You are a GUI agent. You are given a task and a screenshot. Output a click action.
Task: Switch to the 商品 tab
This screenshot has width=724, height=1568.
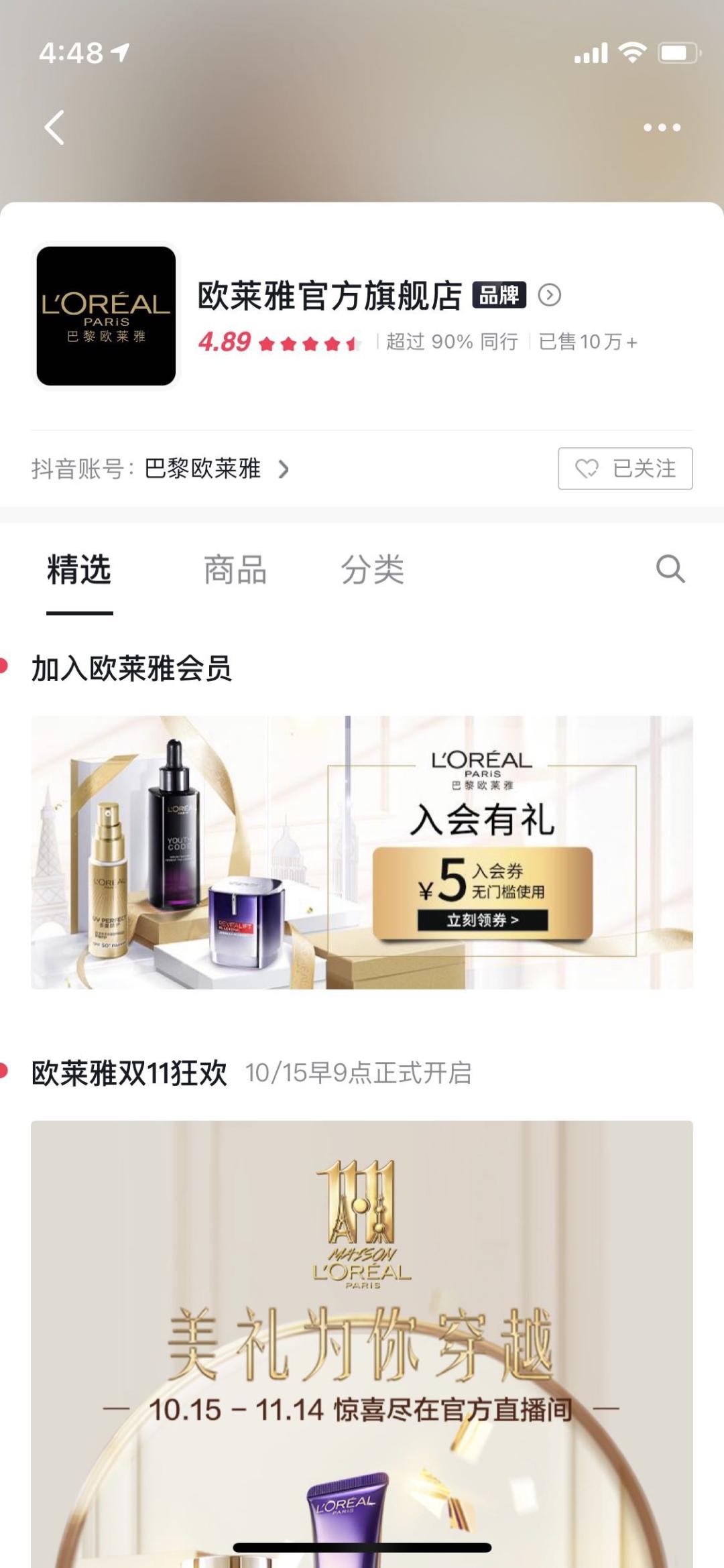[235, 570]
